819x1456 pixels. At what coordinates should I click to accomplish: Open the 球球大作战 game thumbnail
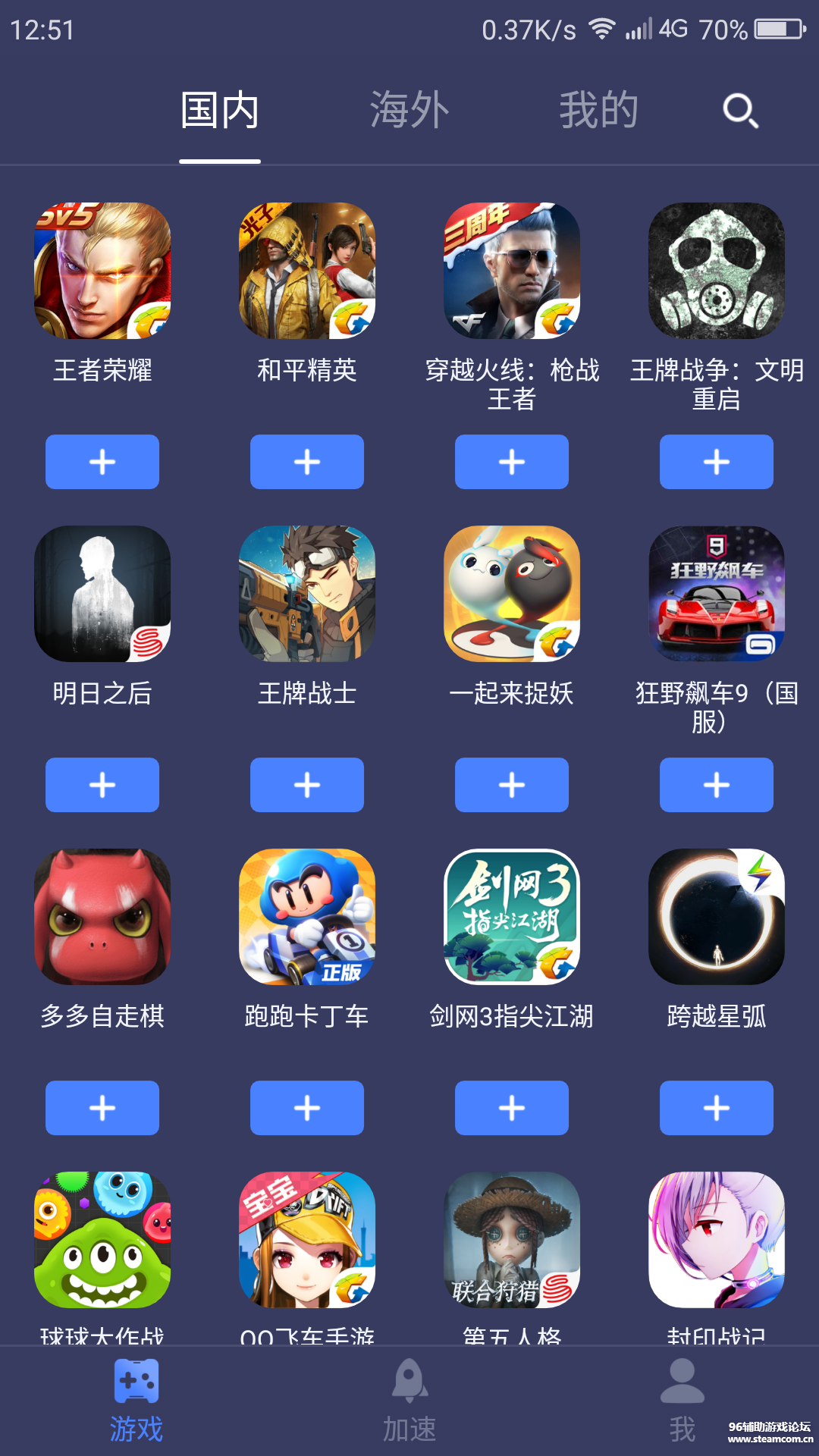102,1241
